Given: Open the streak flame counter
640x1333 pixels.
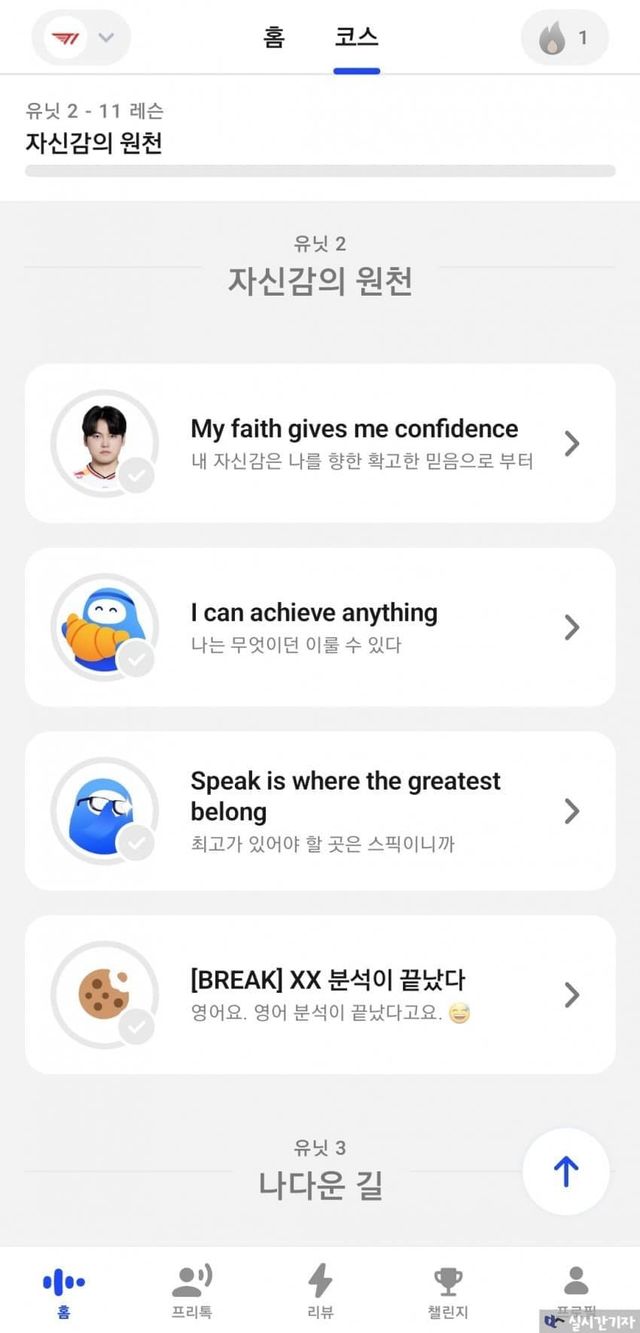Looking at the screenshot, I should (x=565, y=38).
